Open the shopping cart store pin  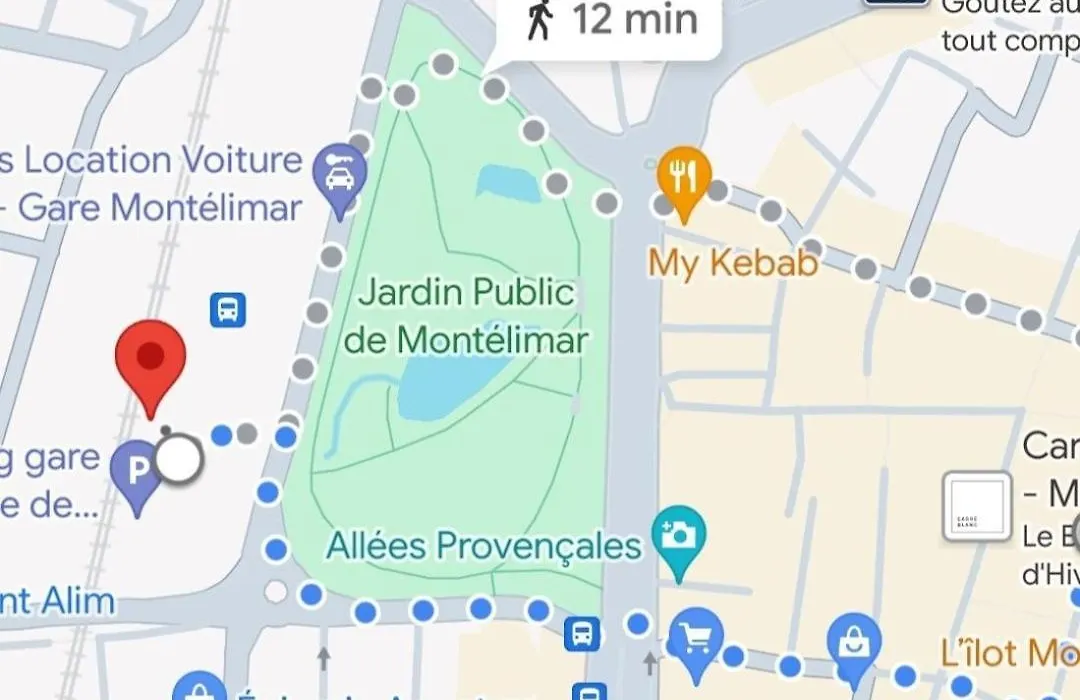click(695, 637)
